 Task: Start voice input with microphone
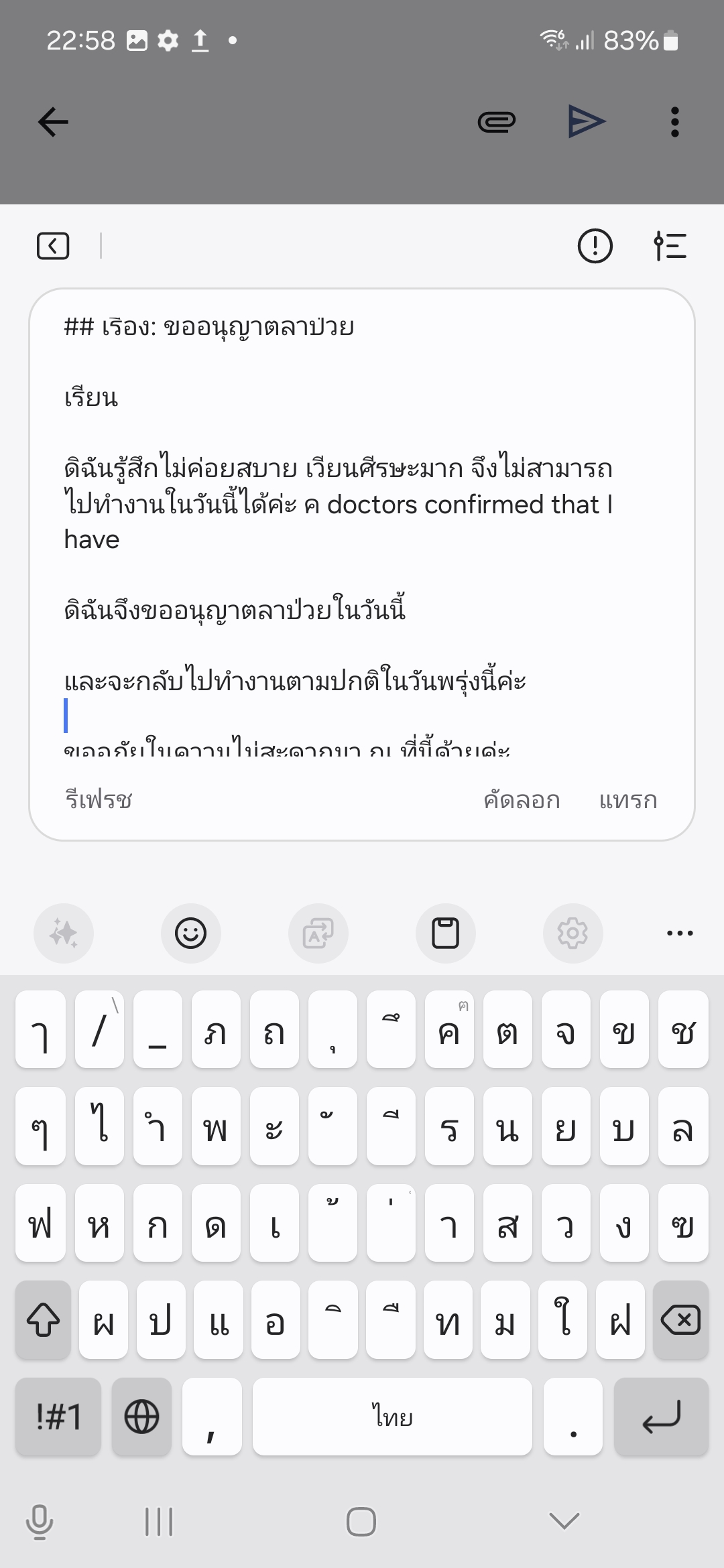[x=40, y=1521]
